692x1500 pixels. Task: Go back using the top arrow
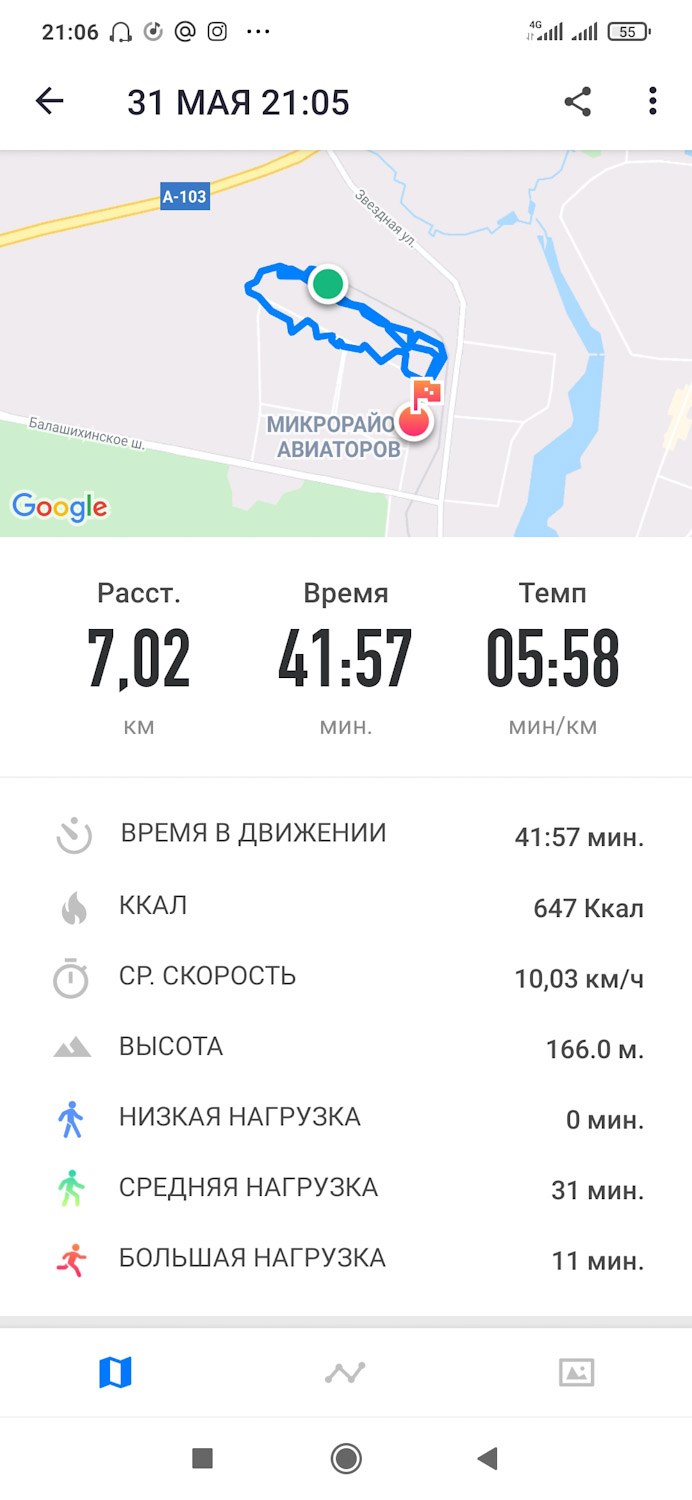pyautogui.click(x=49, y=101)
